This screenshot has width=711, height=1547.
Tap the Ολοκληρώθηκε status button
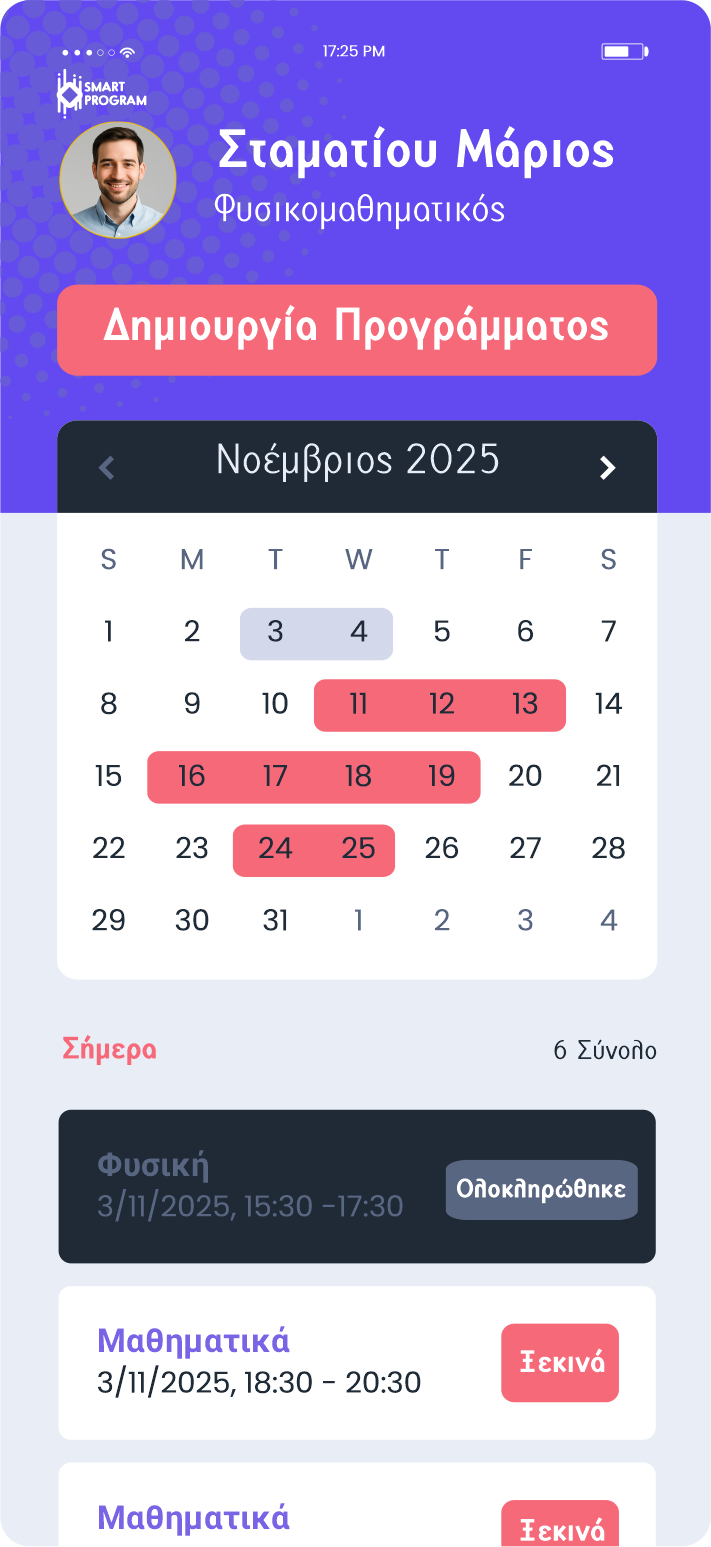point(541,1190)
